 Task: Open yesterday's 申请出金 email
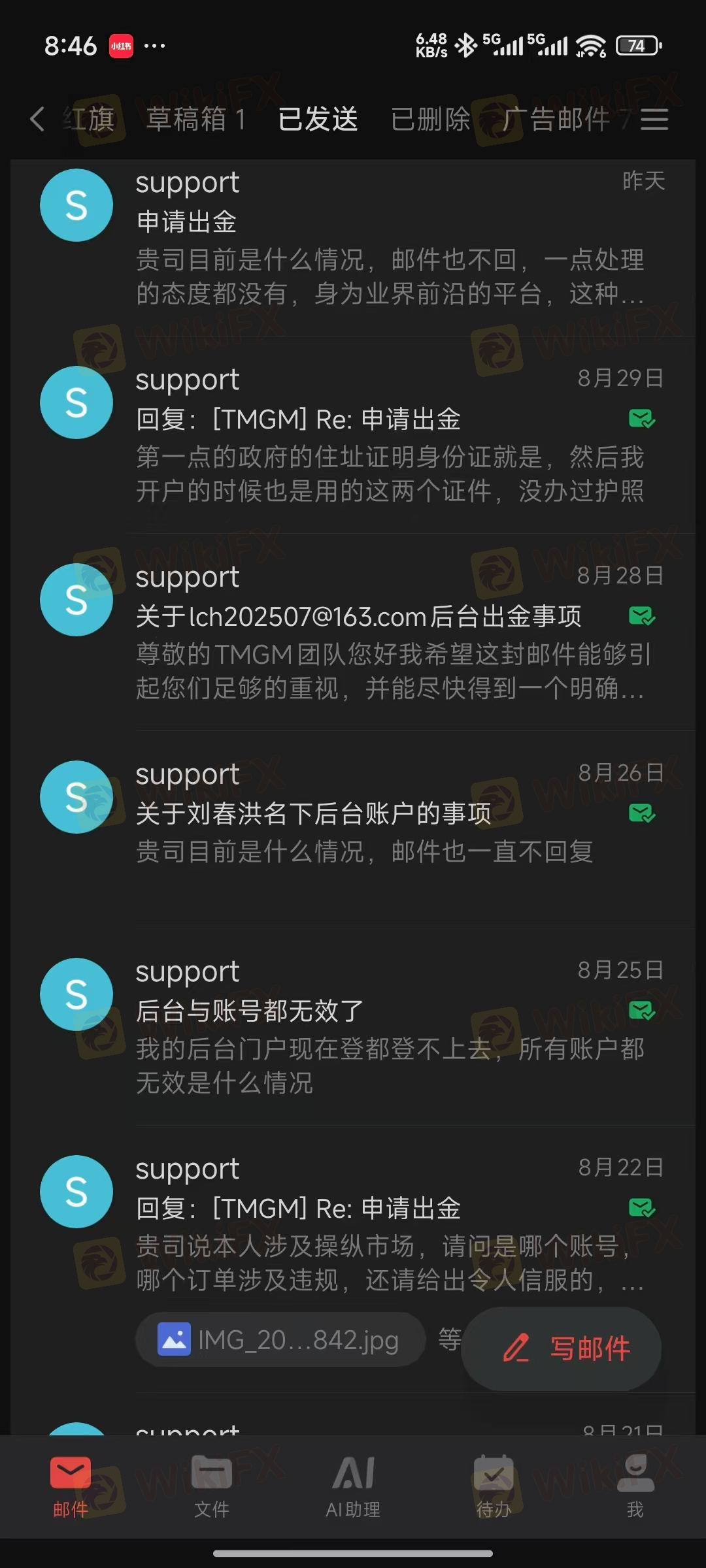(353, 238)
